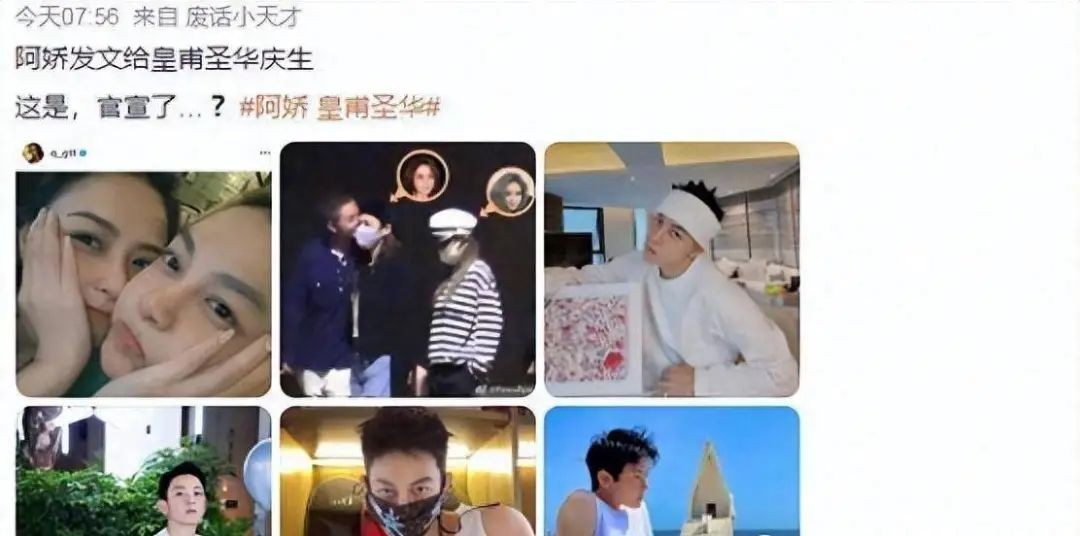
Task: Open photo of man in white headband
Action: (x=671, y=270)
